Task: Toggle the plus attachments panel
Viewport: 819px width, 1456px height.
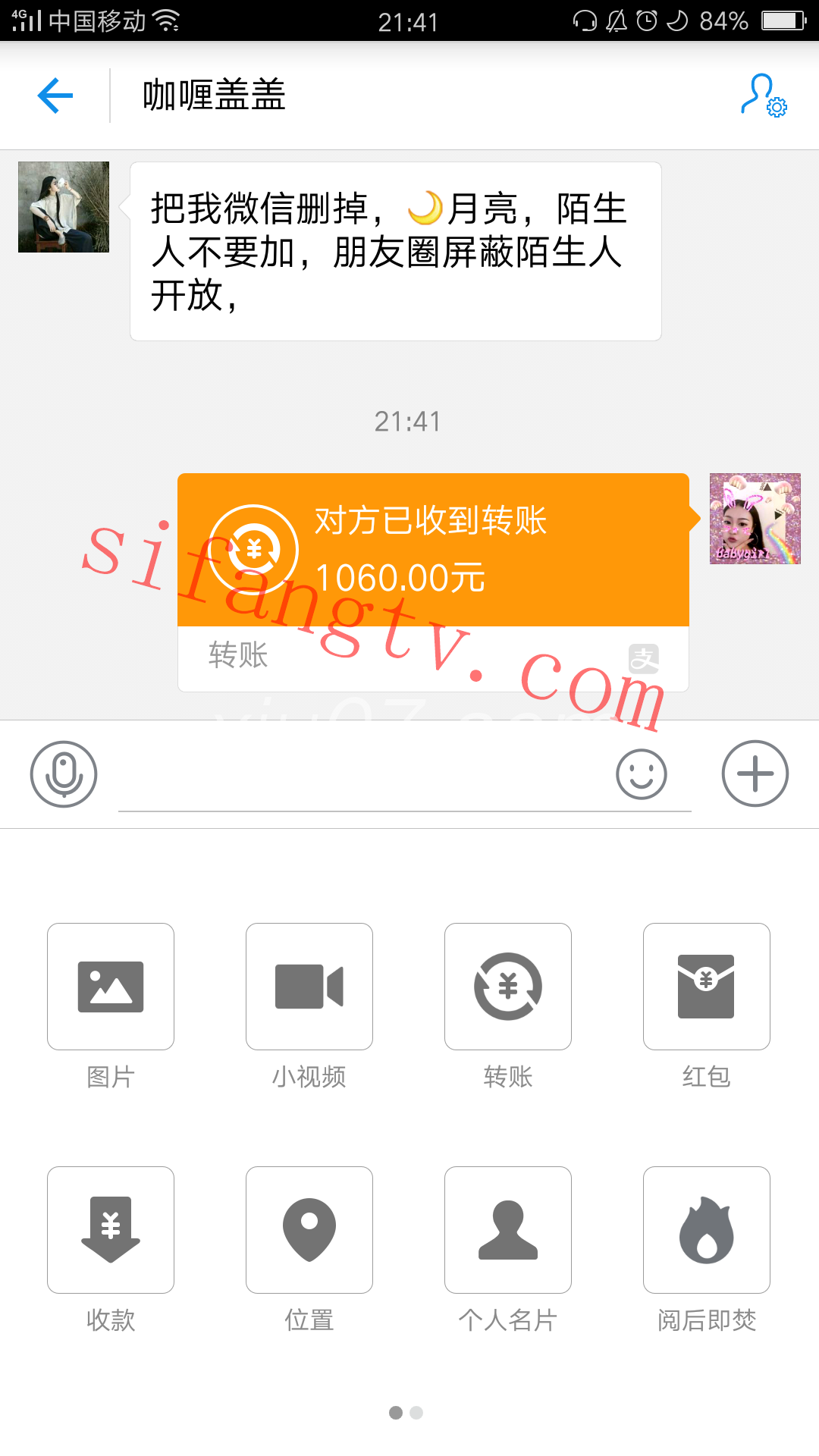Action: [755, 774]
